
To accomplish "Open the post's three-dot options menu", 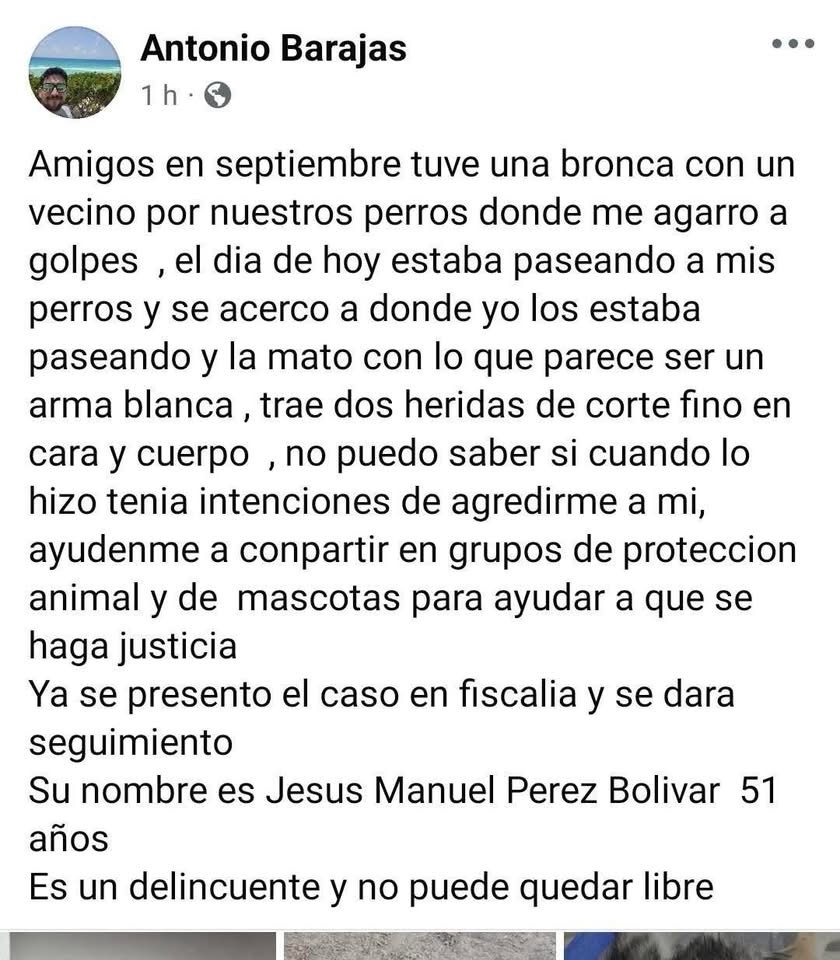I will [x=793, y=44].
